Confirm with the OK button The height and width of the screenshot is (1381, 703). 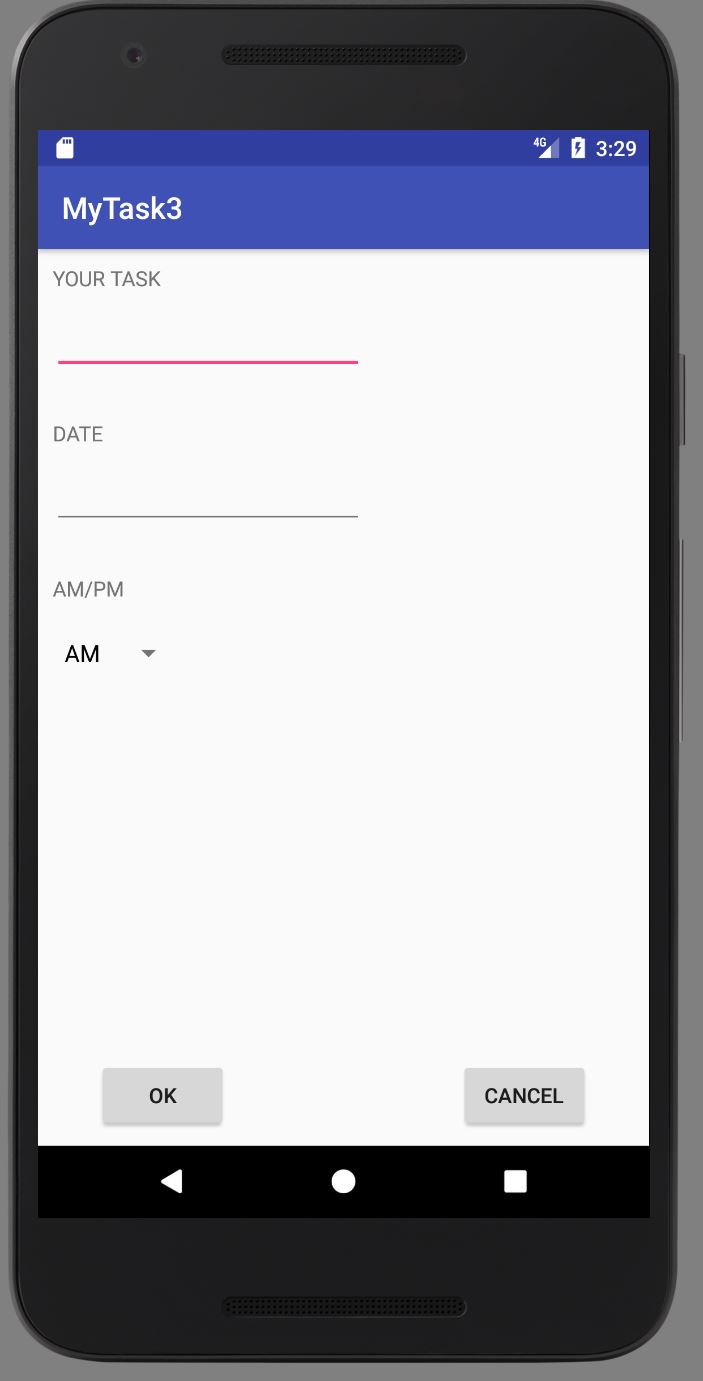162,1096
